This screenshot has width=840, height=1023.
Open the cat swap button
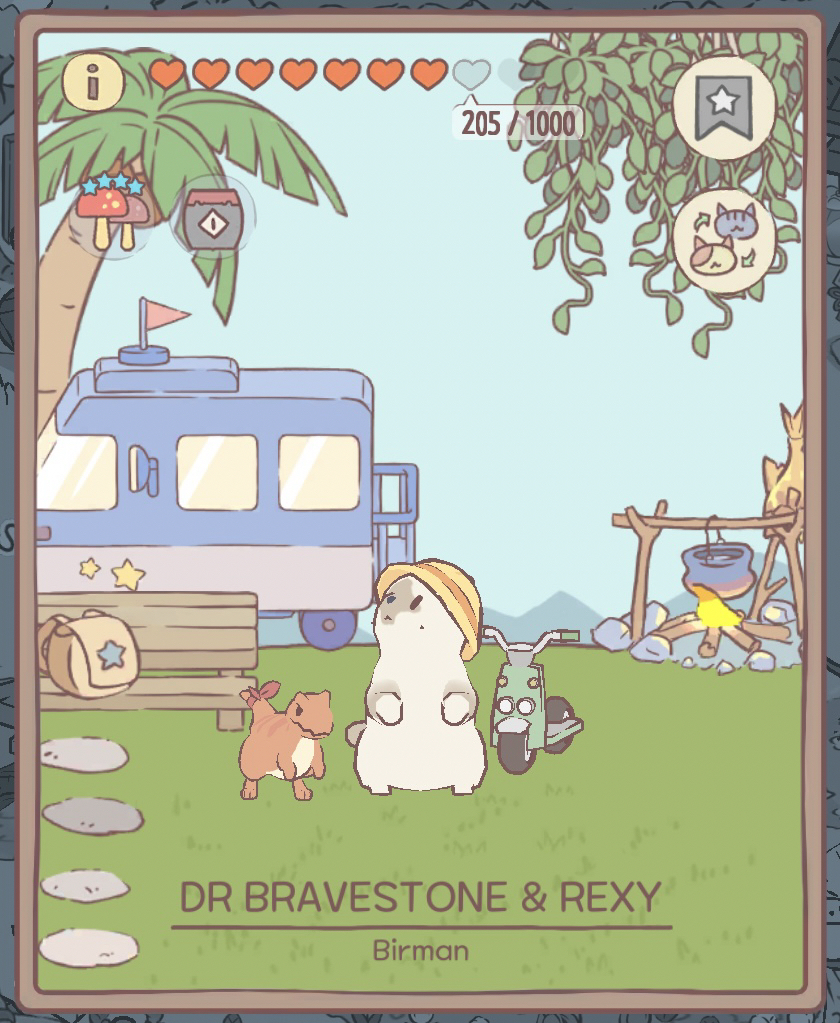coord(724,240)
